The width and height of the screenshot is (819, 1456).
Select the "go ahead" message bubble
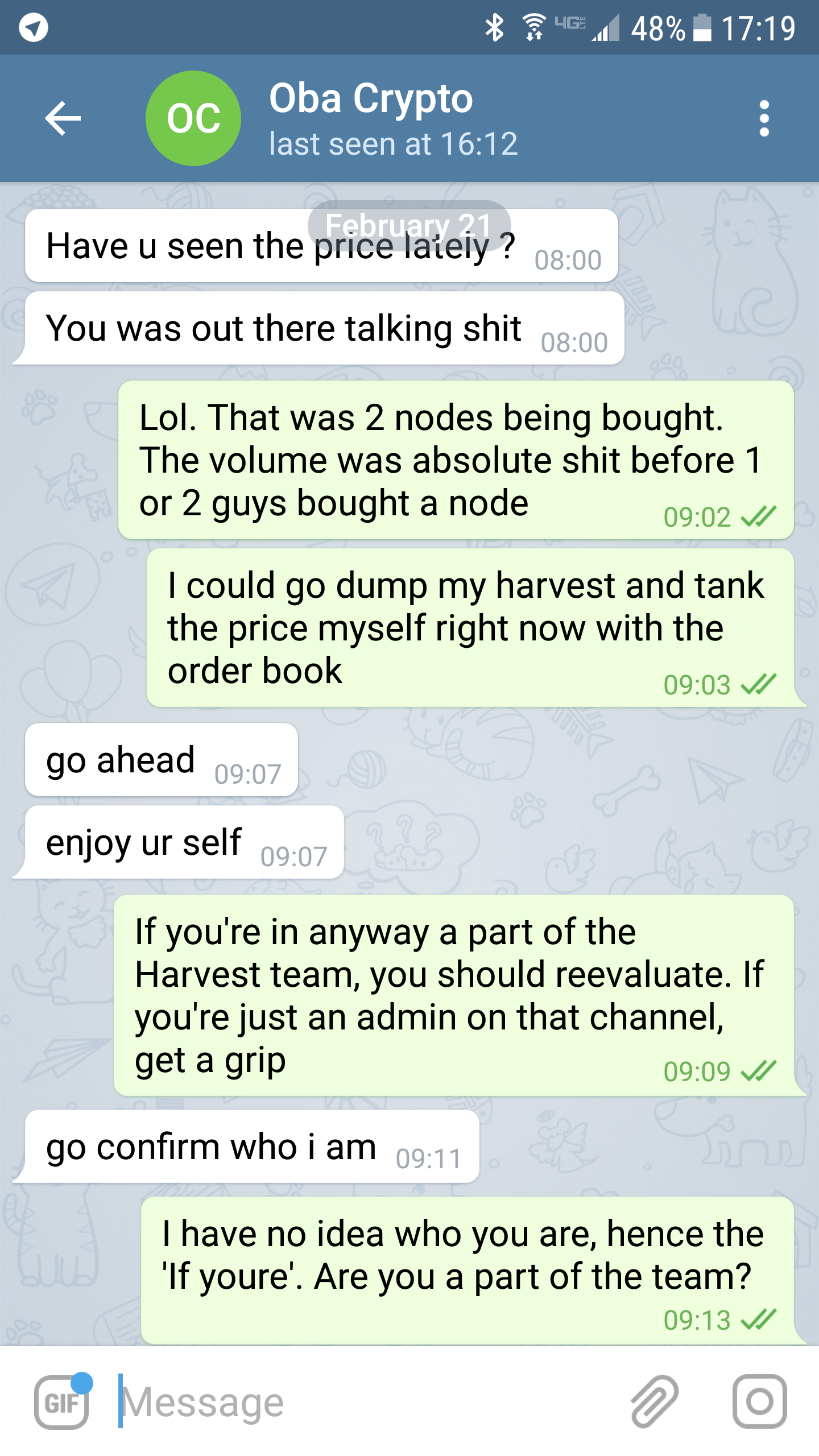click(162, 760)
